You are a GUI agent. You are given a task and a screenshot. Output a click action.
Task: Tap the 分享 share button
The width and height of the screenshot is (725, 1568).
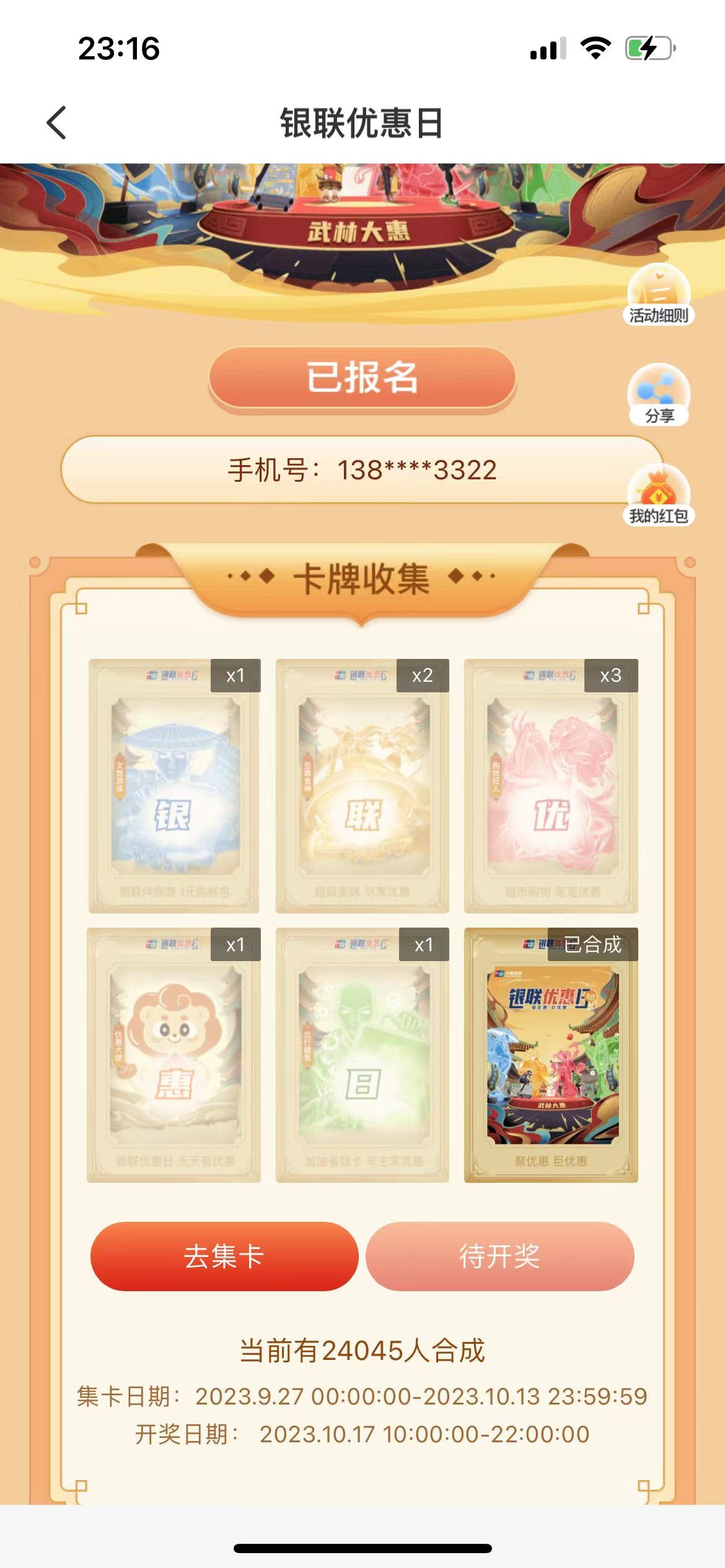pyautogui.click(x=659, y=394)
